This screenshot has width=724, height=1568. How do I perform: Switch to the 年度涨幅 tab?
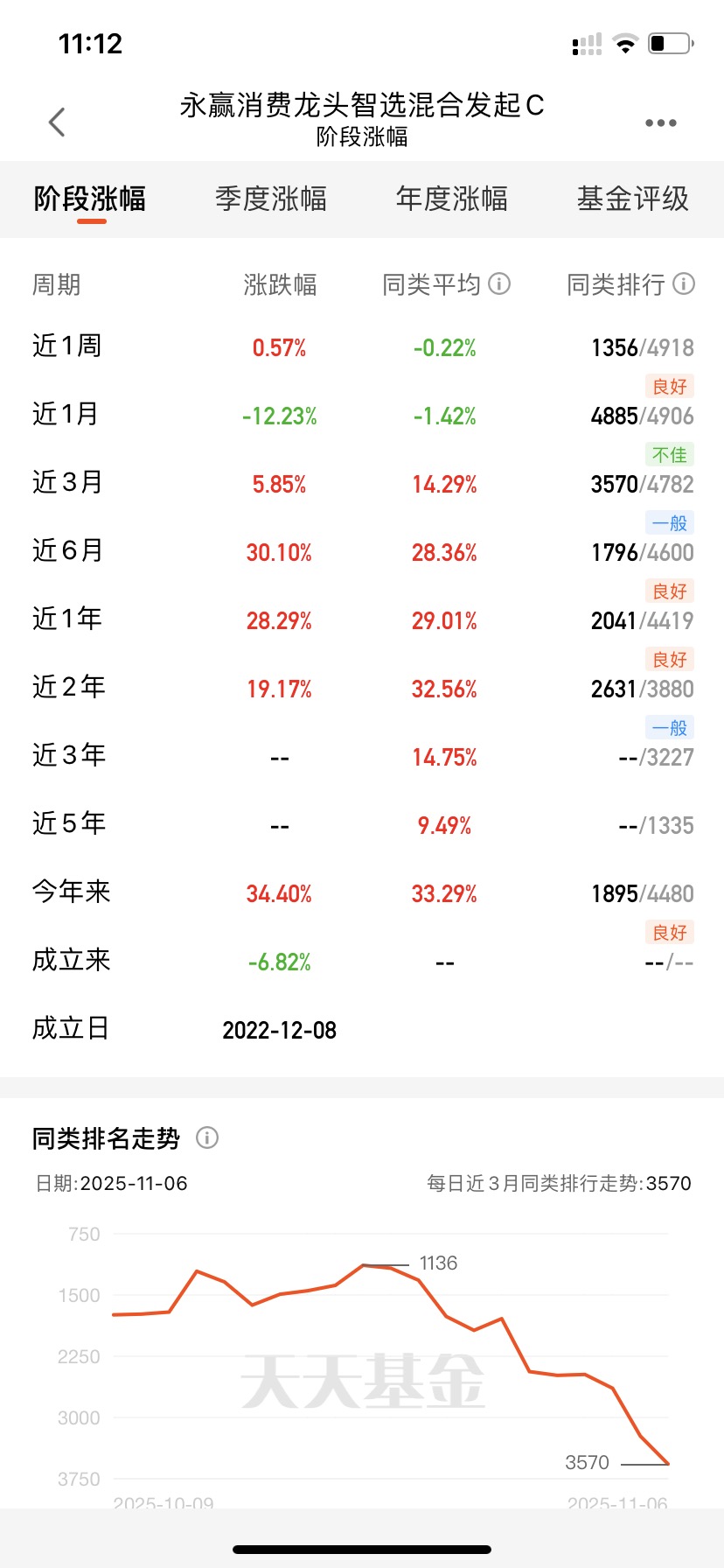[x=452, y=199]
